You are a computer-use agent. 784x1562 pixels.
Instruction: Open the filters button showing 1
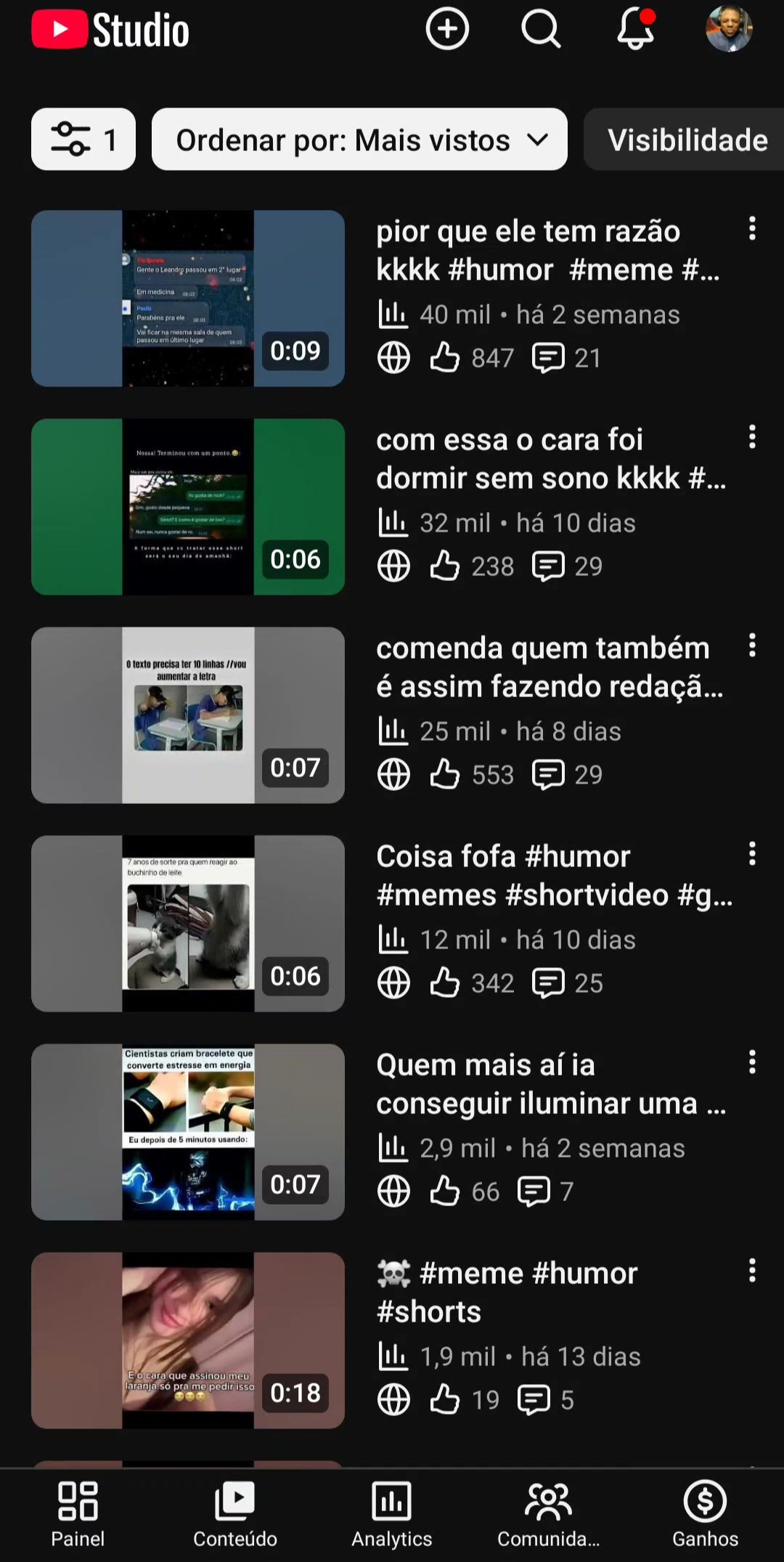point(83,139)
